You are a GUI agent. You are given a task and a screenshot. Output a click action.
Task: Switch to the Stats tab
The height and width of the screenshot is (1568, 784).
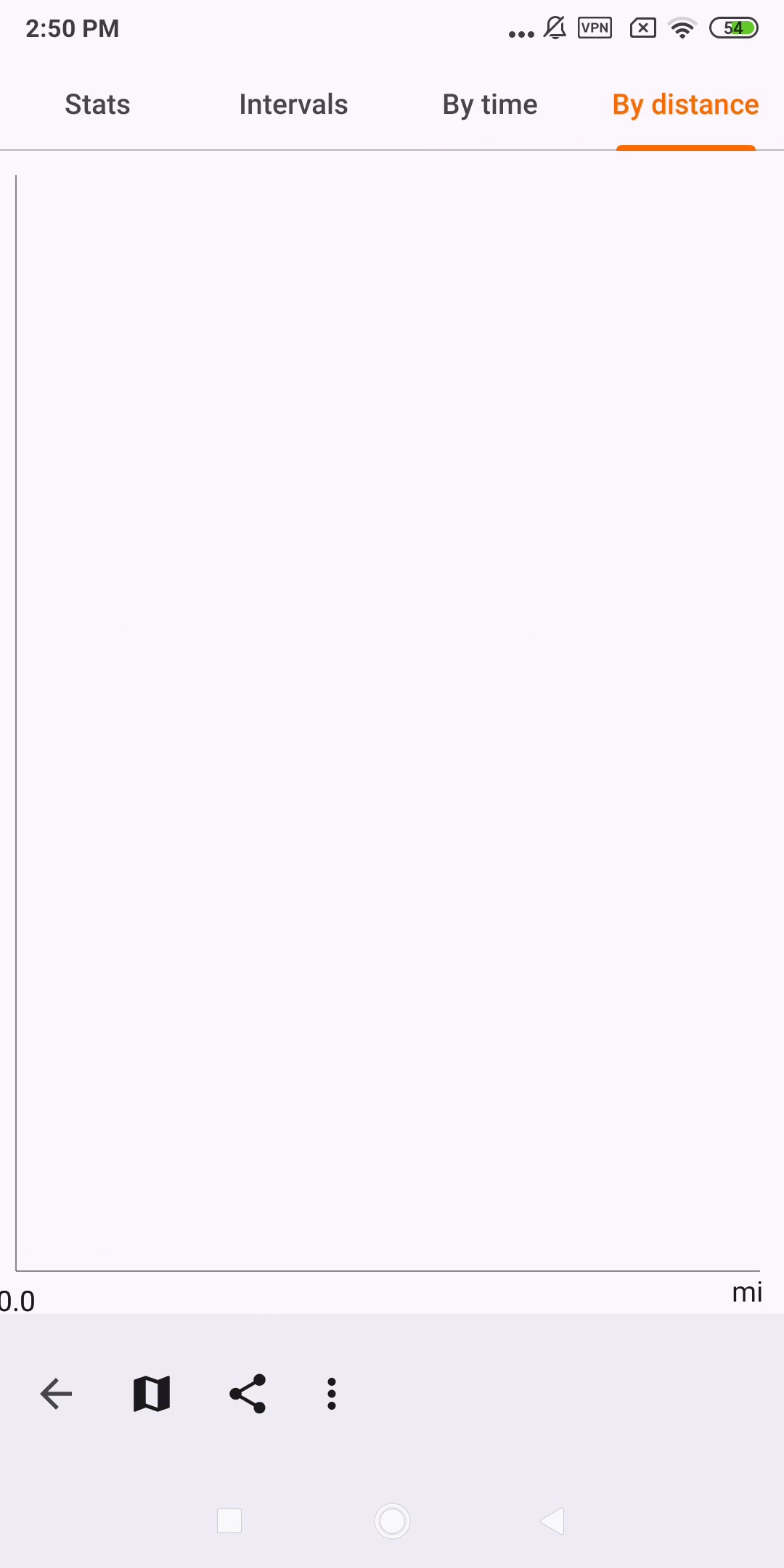pyautogui.click(x=97, y=105)
